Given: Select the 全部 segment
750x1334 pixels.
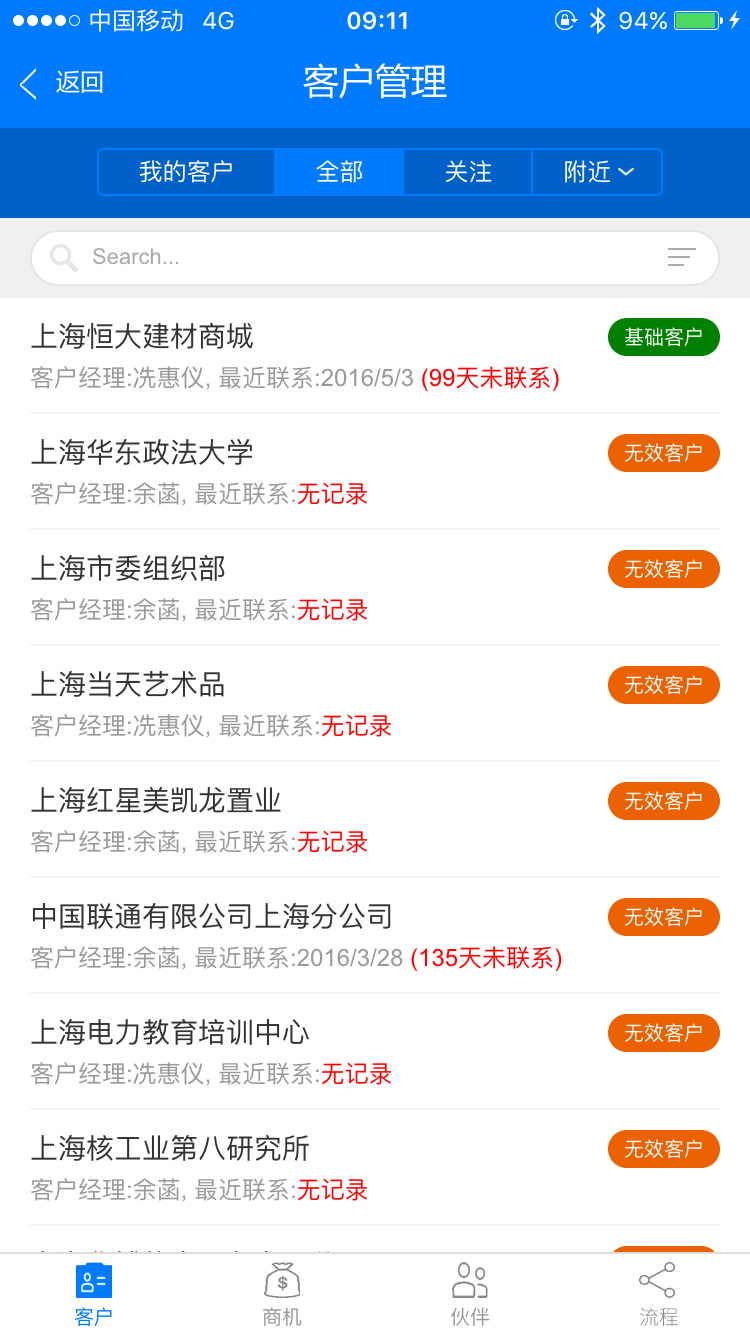Looking at the screenshot, I should tap(340, 172).
